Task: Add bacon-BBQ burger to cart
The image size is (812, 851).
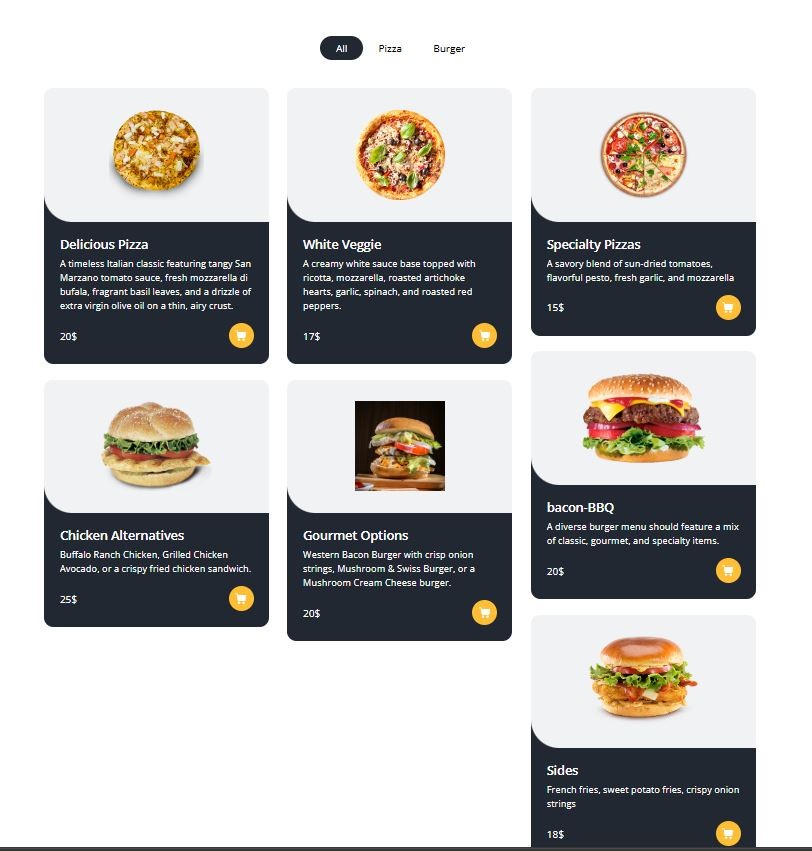Action: pos(728,570)
